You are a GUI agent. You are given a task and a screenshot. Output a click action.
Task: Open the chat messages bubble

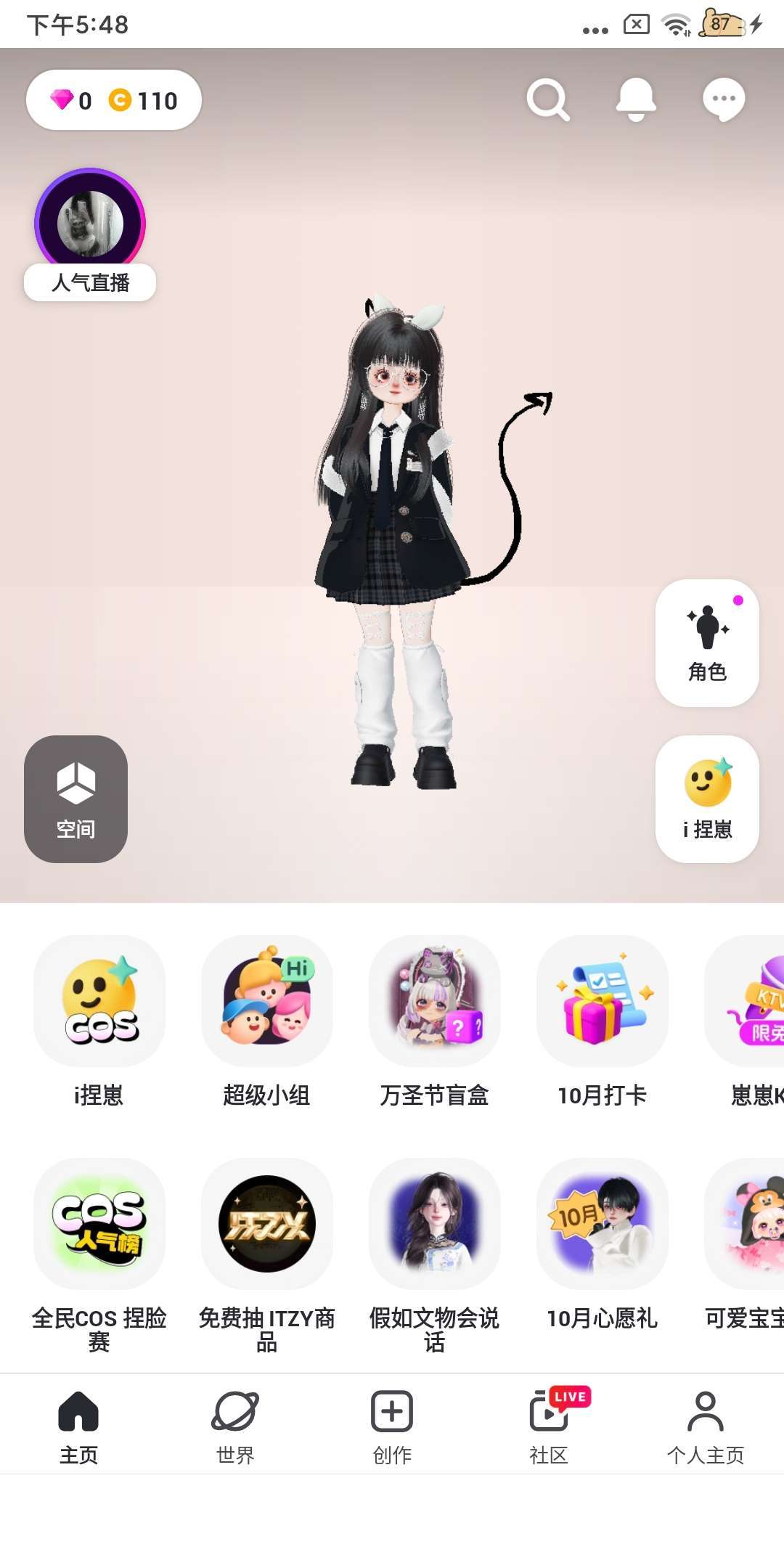click(x=724, y=99)
